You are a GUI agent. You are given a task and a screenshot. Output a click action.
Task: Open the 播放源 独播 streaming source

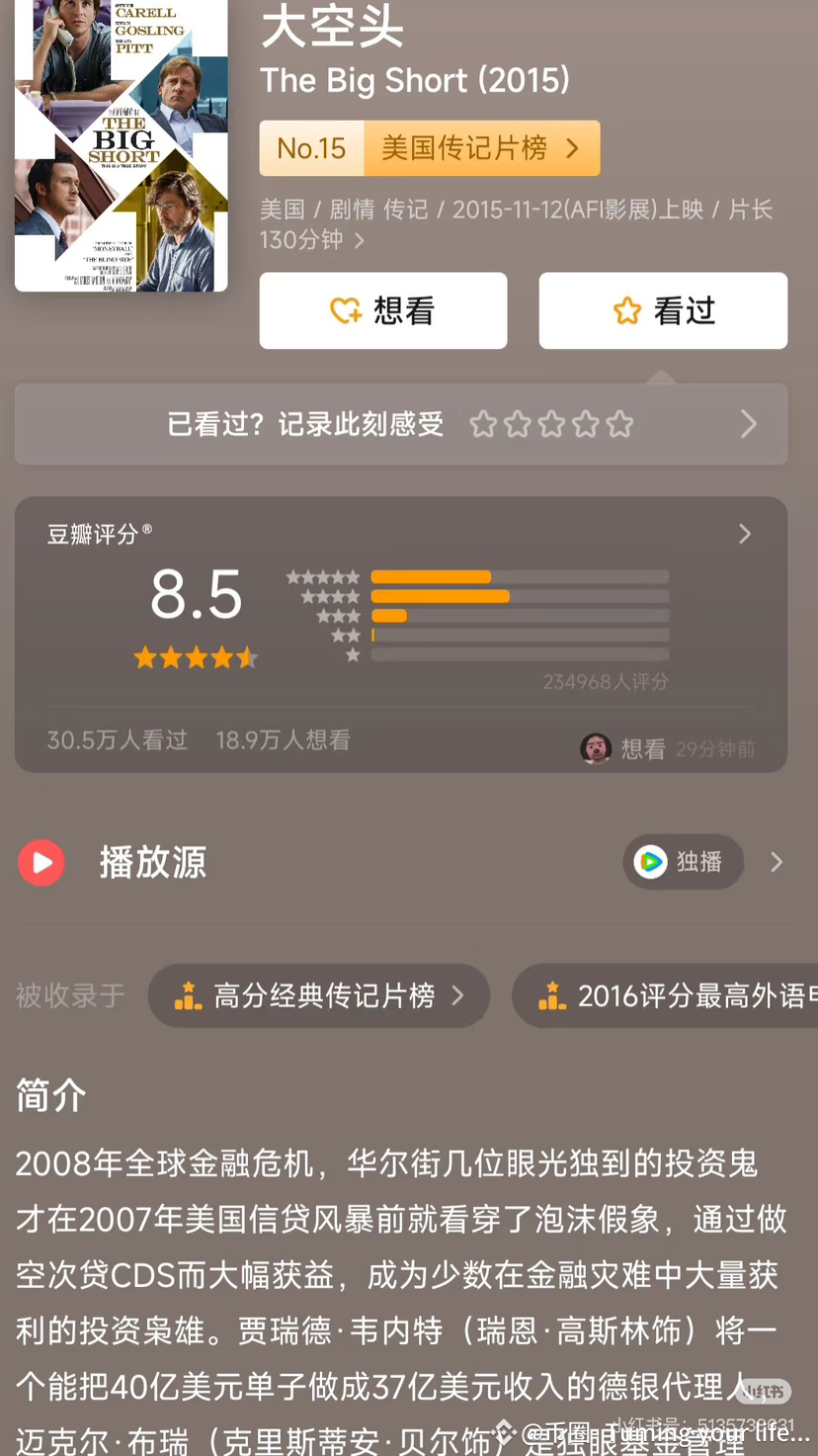click(682, 862)
